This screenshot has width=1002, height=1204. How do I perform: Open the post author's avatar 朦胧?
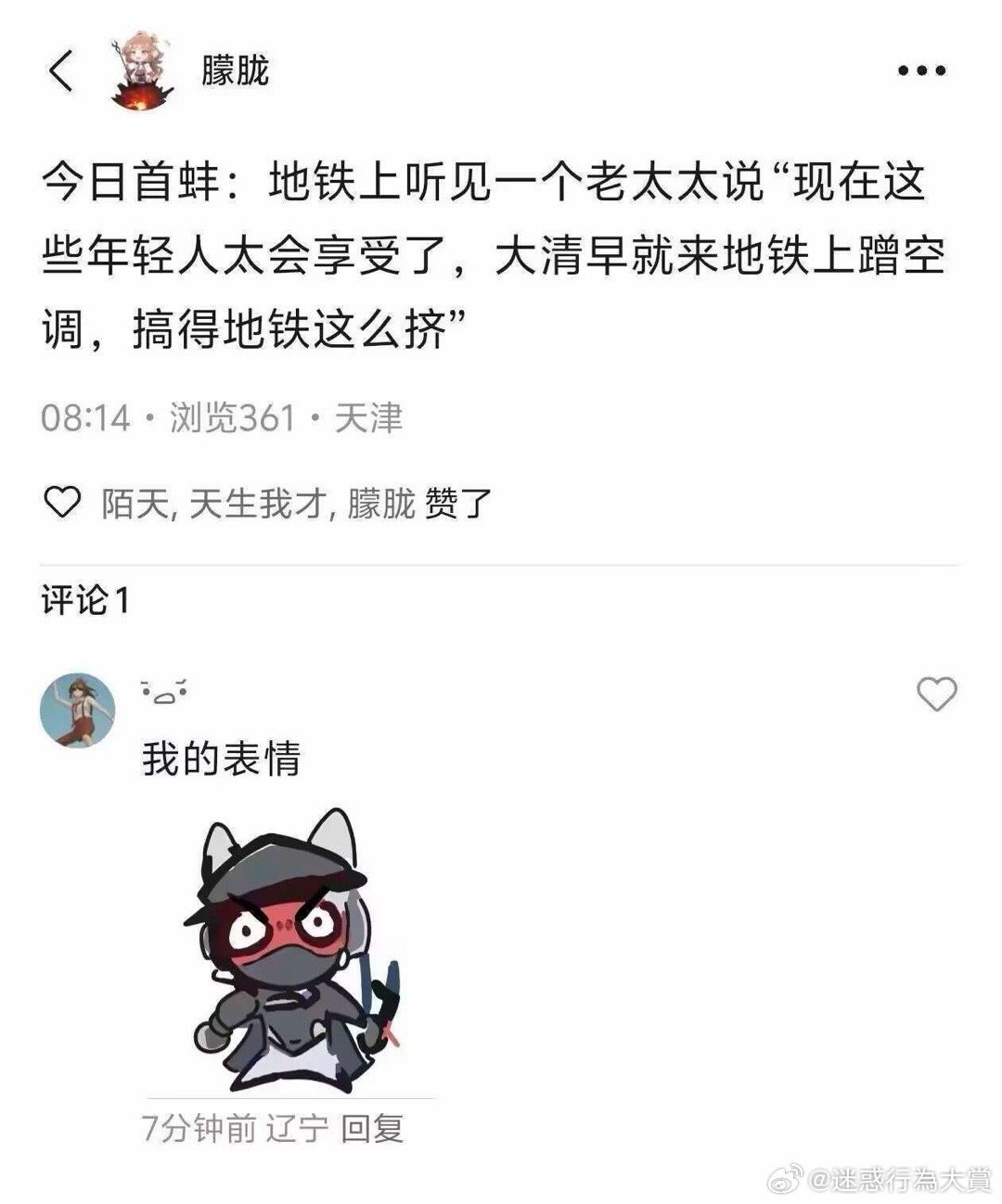pos(144,71)
